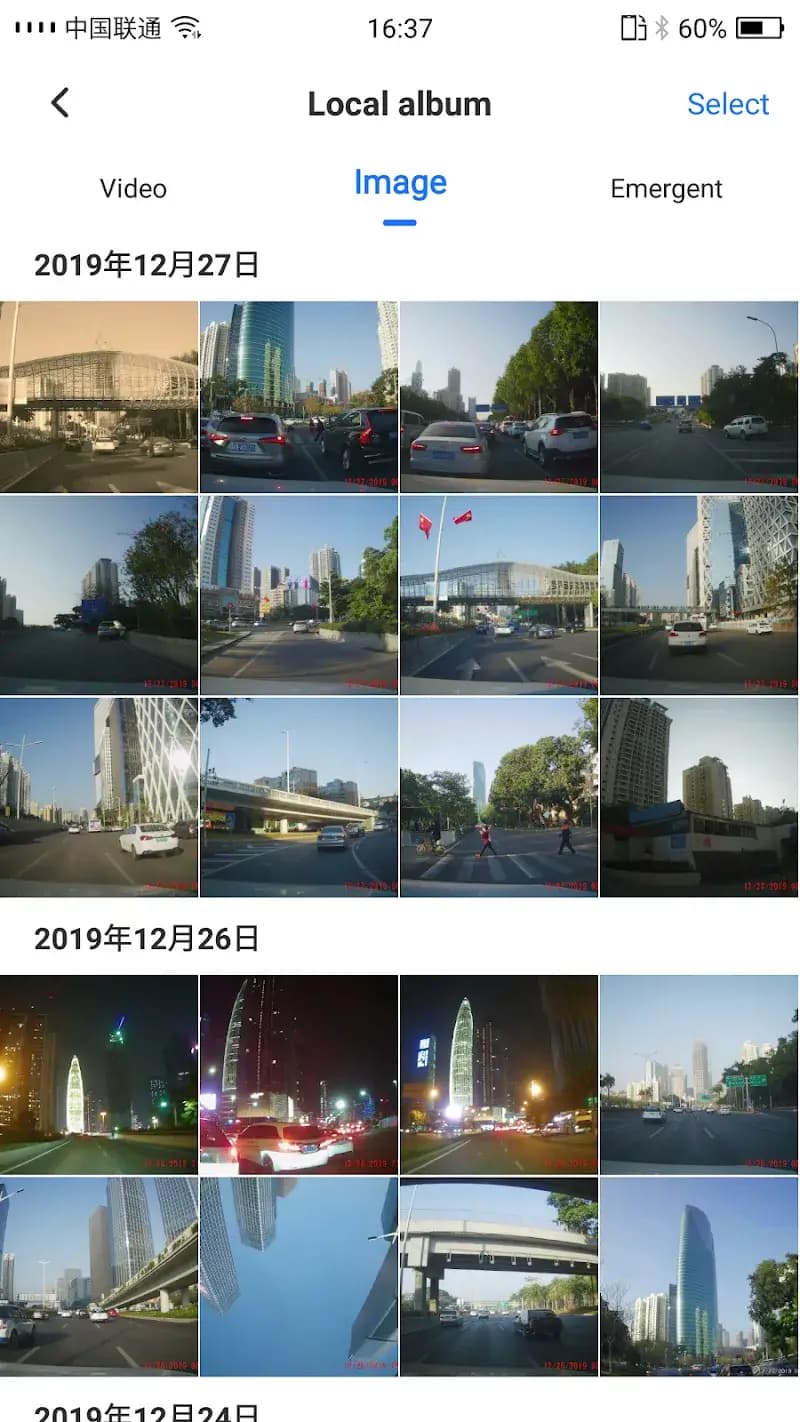
Task: Go back using the arrow icon
Action: (60, 103)
